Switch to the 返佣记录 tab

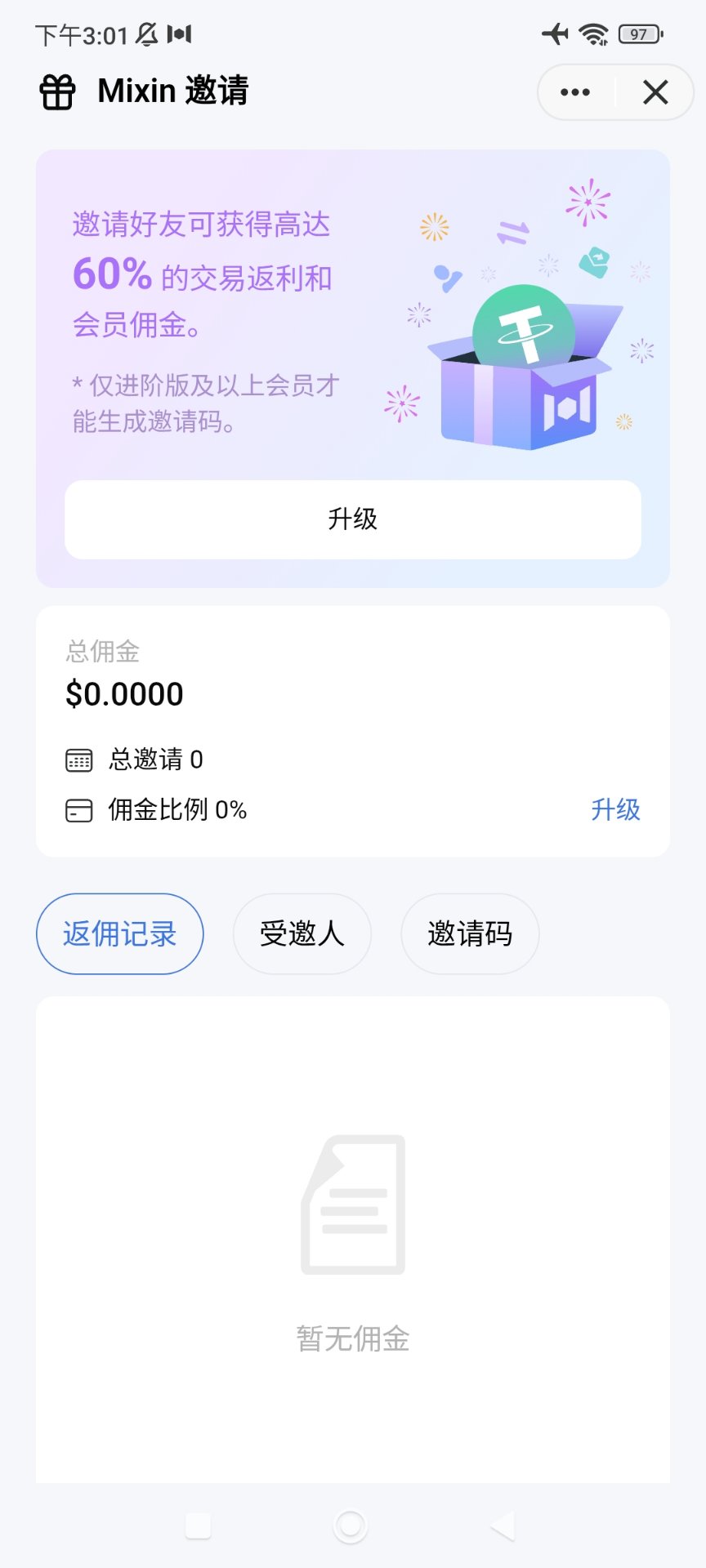[x=120, y=933]
